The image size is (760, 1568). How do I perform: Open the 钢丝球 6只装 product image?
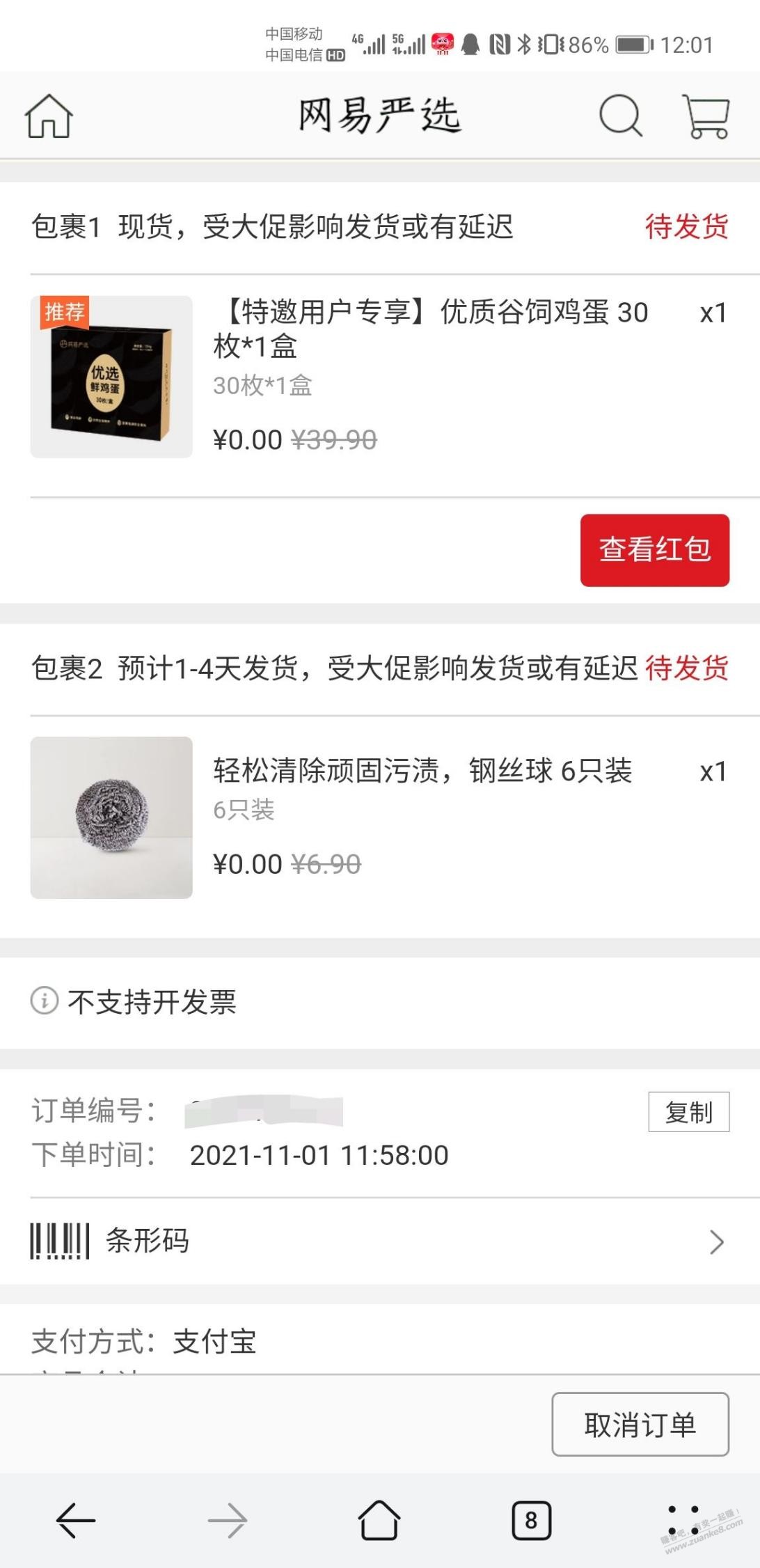111,817
